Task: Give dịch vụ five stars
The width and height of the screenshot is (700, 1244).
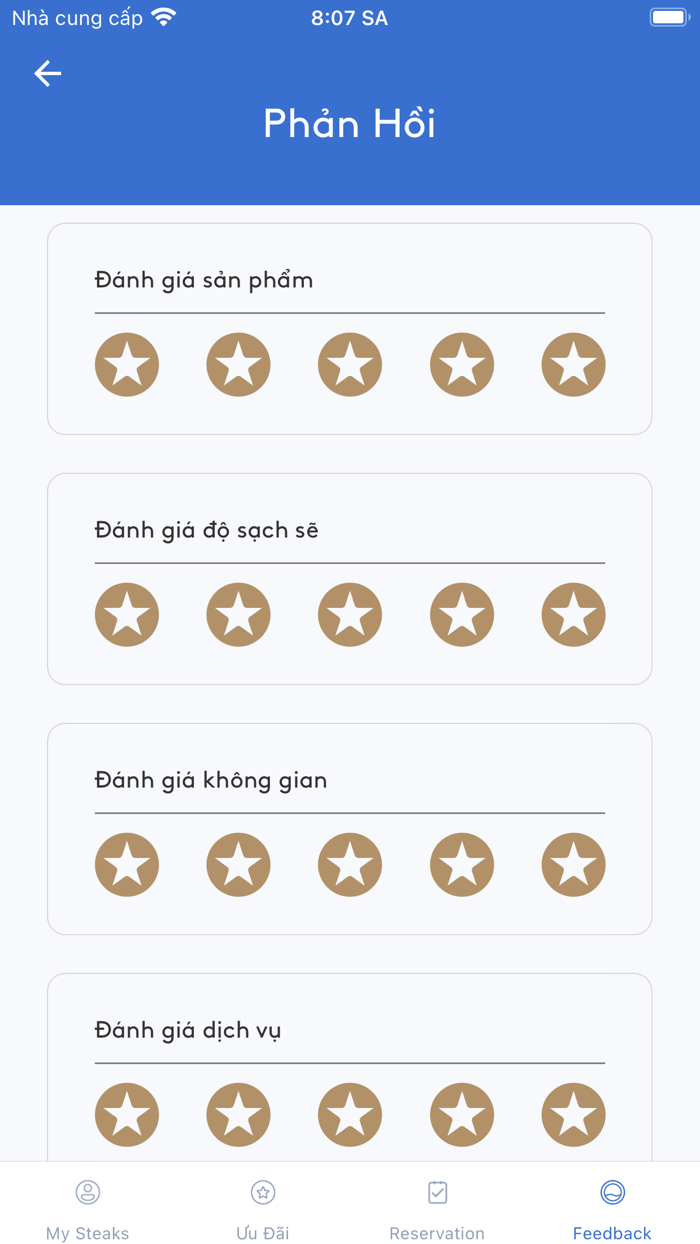Action: coord(573,1115)
